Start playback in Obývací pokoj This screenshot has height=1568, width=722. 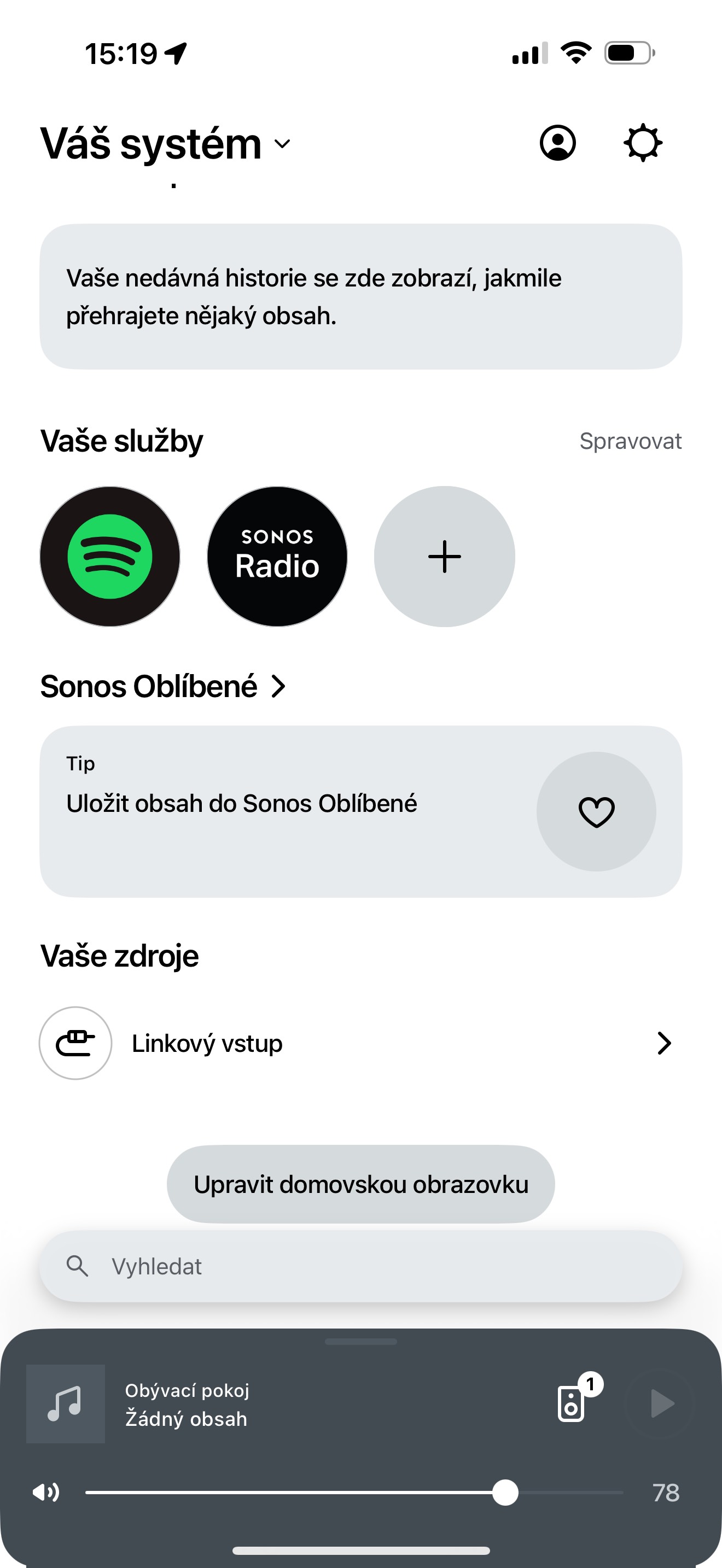[x=662, y=1403]
